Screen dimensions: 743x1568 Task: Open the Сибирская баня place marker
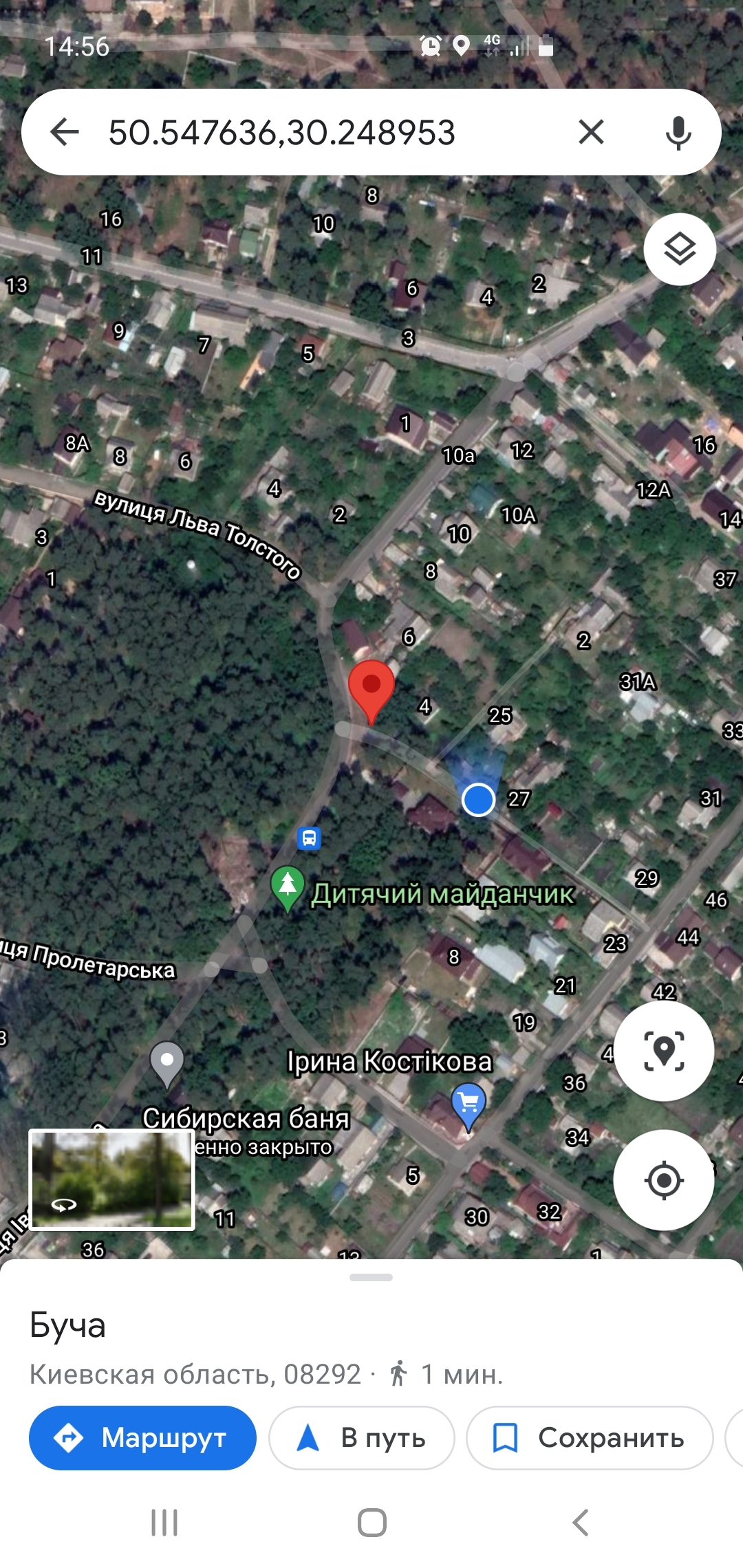tap(166, 1065)
